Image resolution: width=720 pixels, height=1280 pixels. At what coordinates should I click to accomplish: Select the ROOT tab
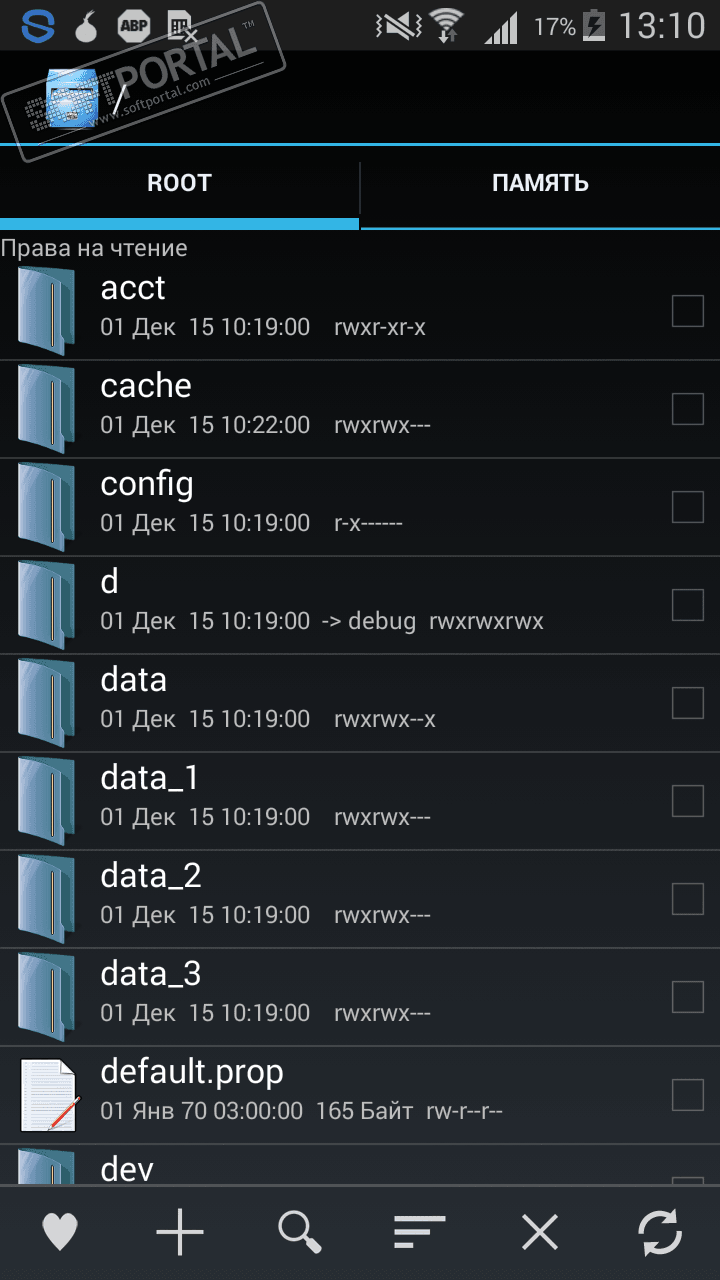179,184
